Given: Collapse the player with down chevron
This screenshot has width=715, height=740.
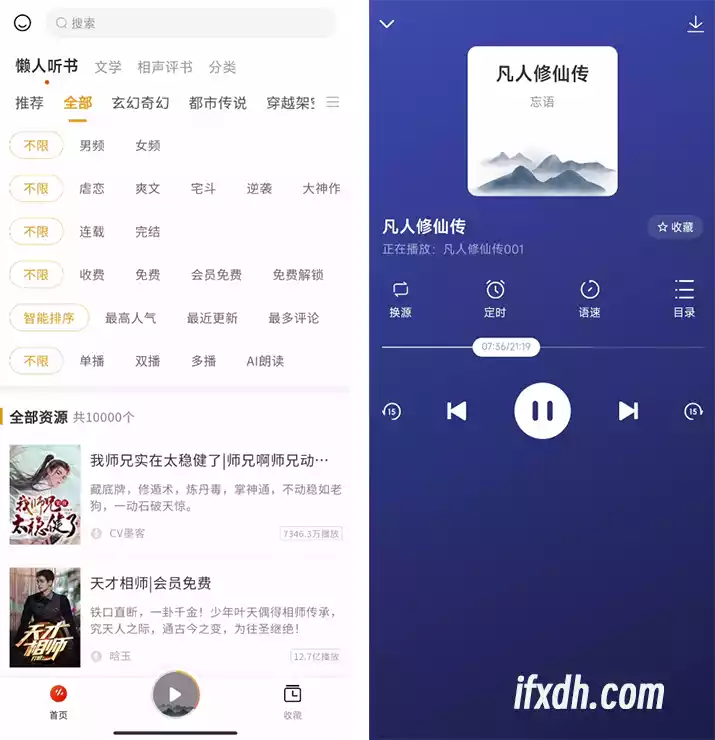Looking at the screenshot, I should point(387,24).
